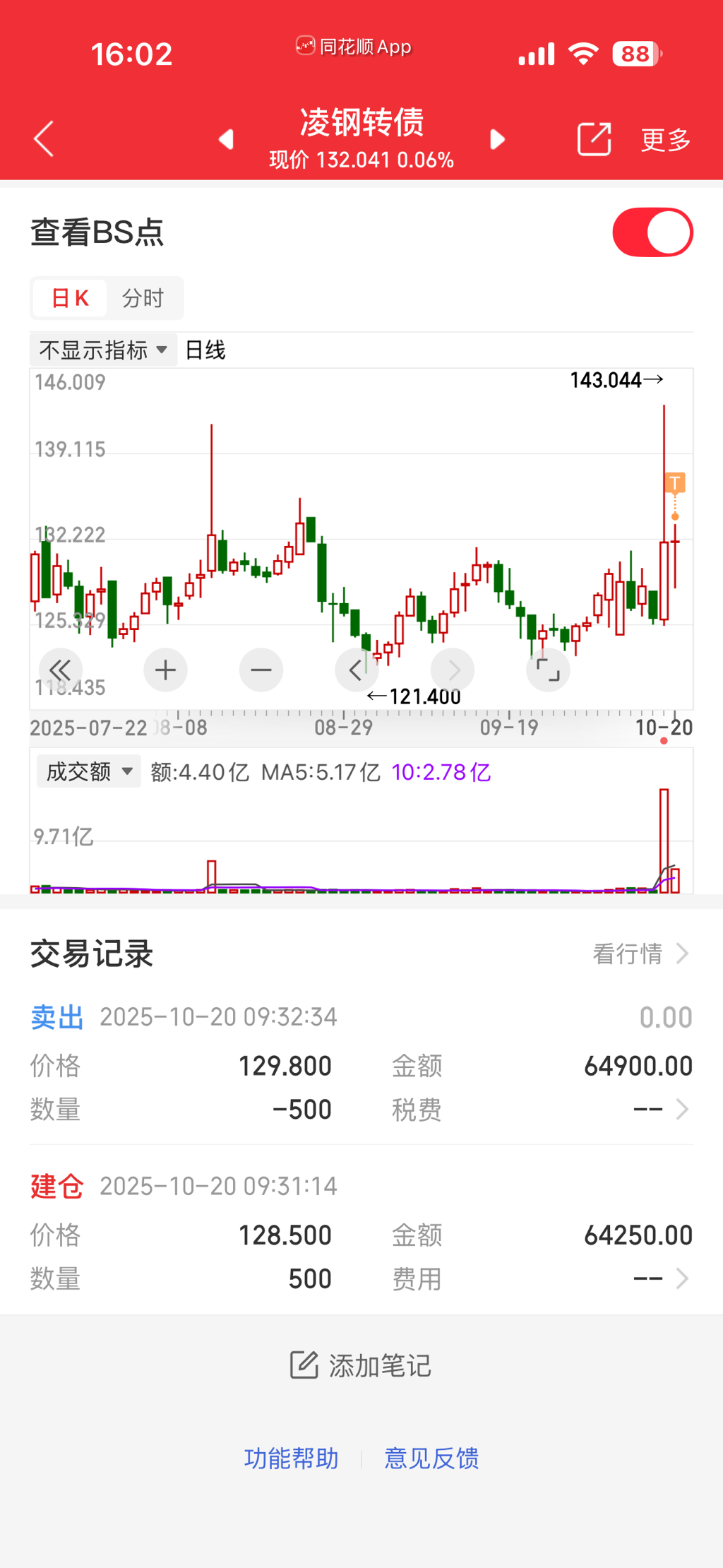723x1568 pixels.
Task: Select the 日K chart tab
Action: pyautogui.click(x=70, y=298)
